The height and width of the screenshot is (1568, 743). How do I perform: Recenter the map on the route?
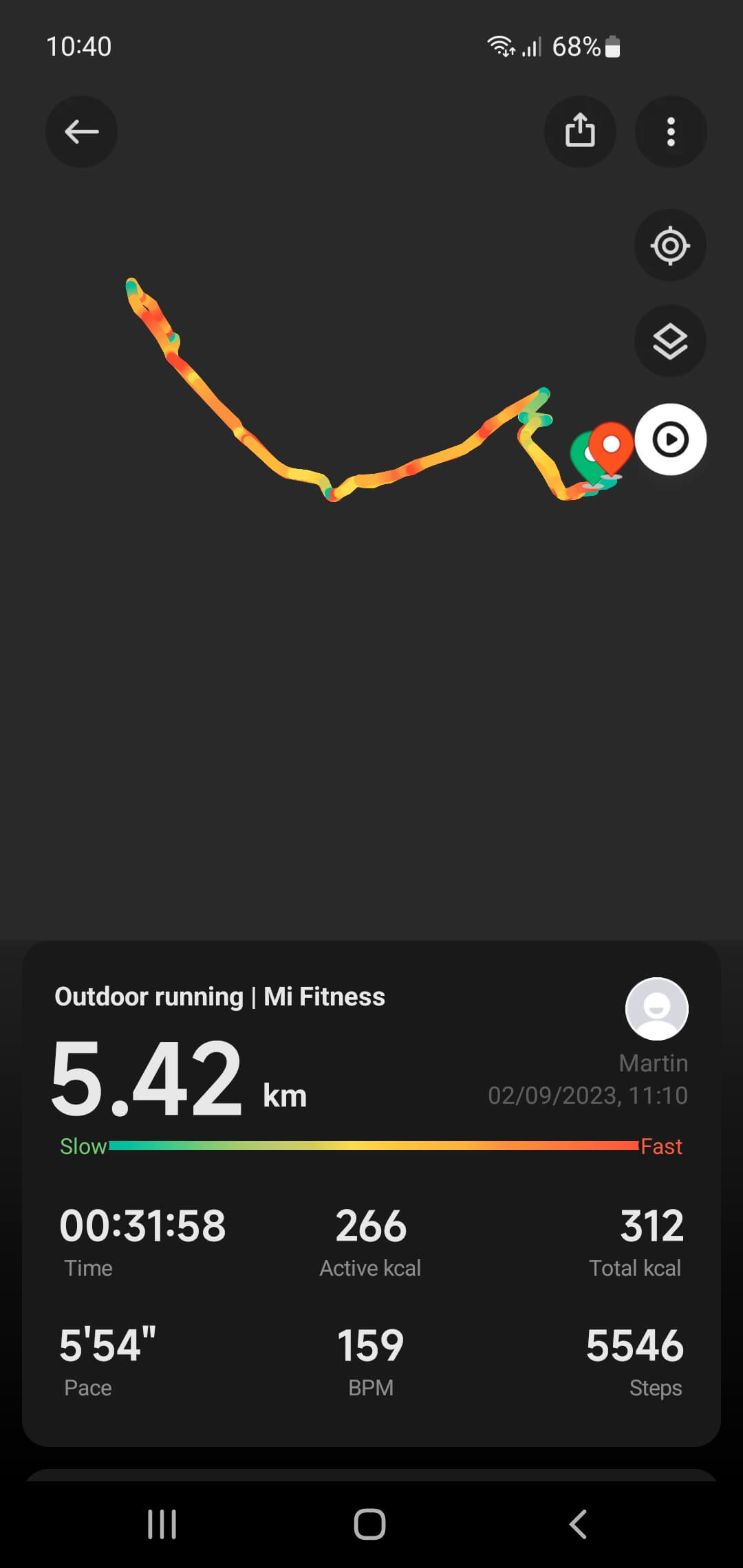(670, 246)
